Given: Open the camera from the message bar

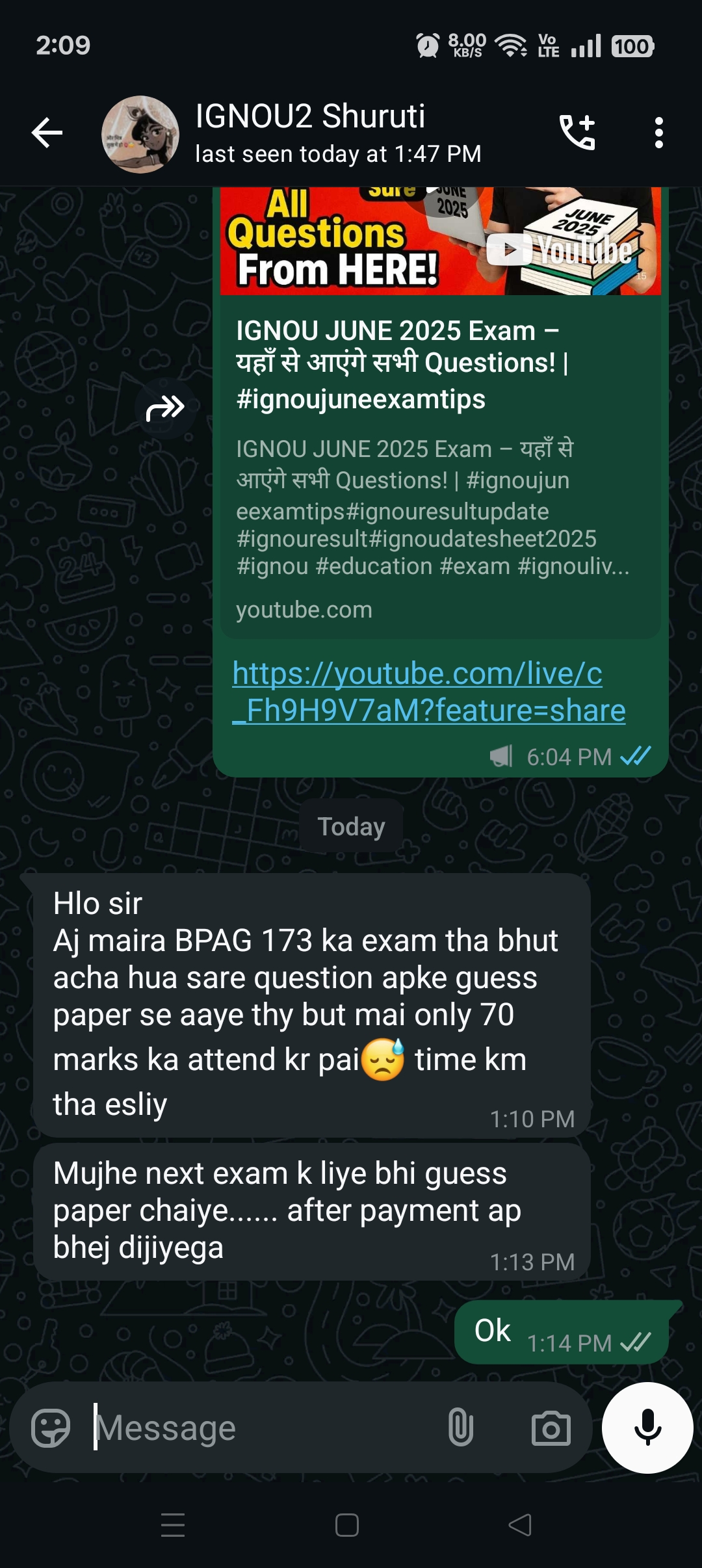Looking at the screenshot, I should tap(551, 1428).
